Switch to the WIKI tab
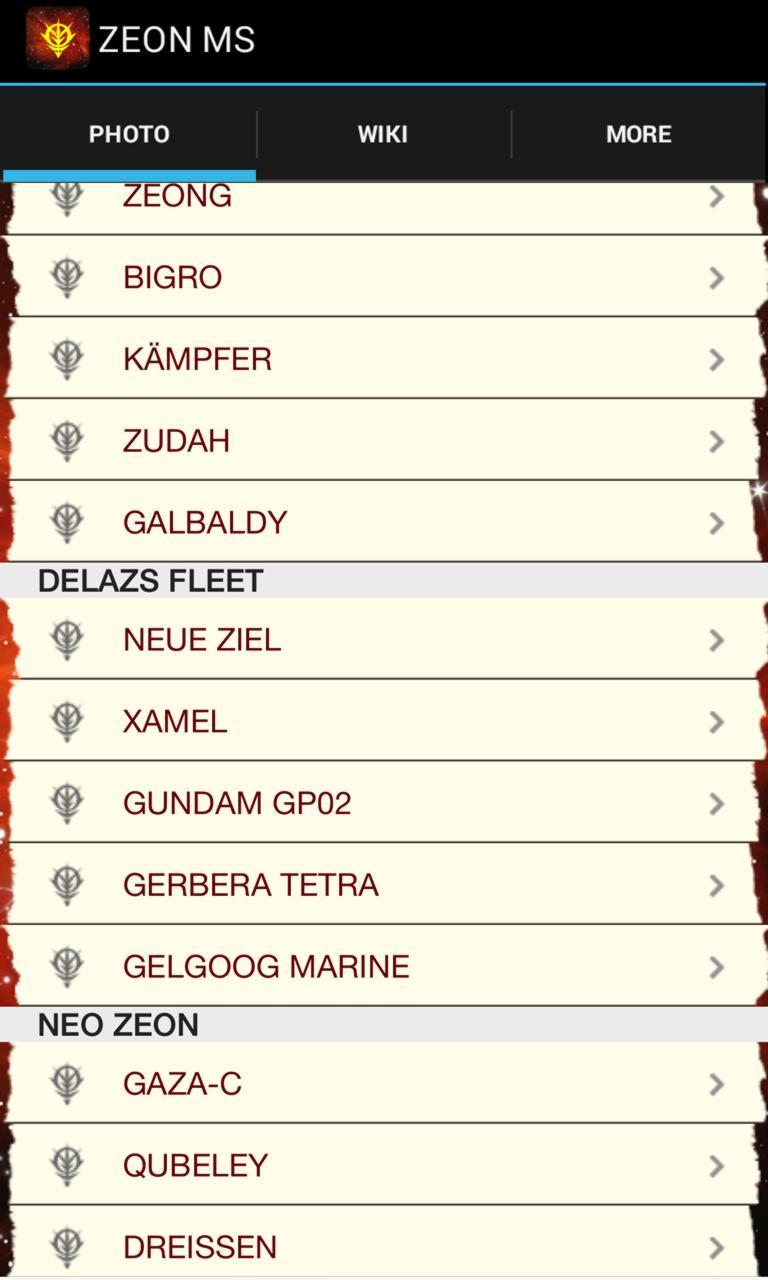 (383, 134)
